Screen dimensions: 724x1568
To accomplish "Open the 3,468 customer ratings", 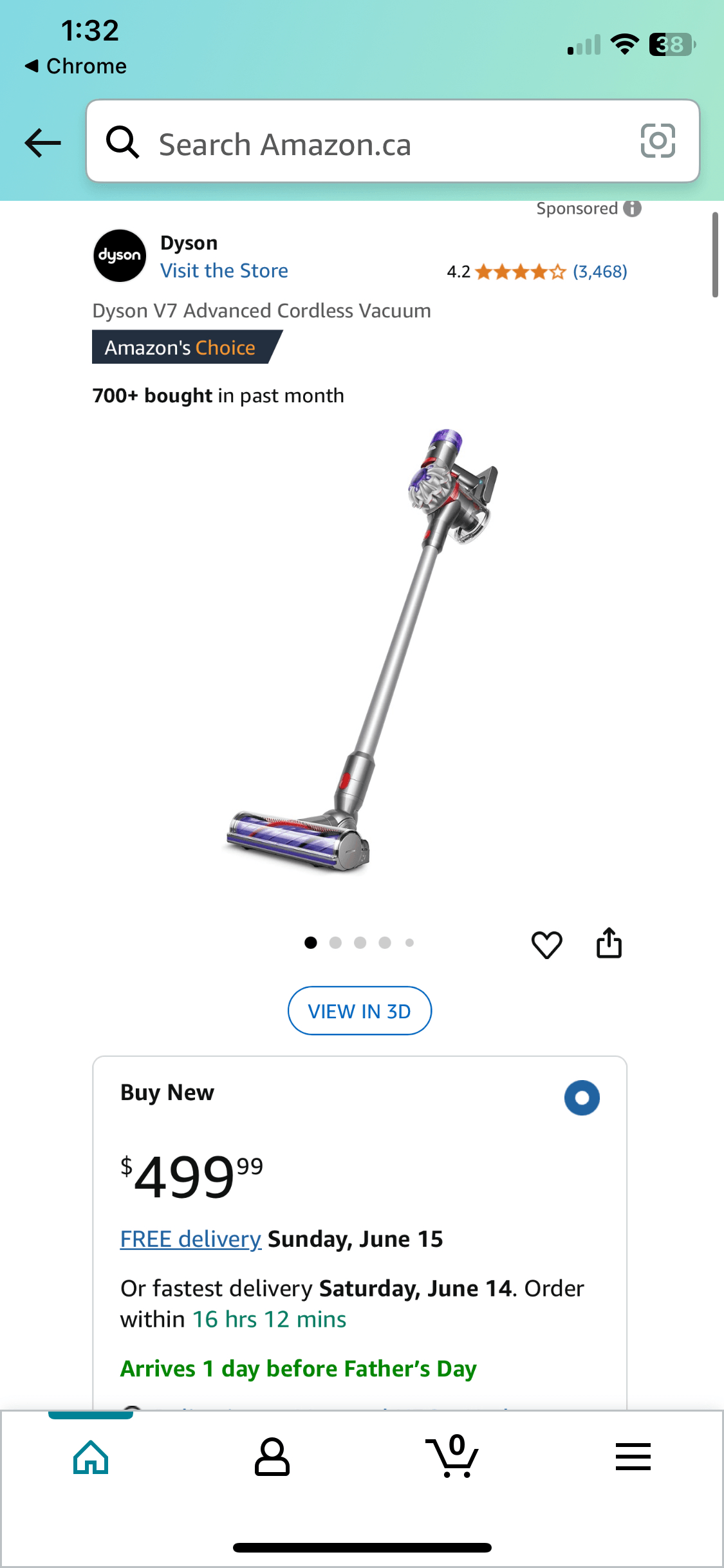I will pyautogui.click(x=600, y=272).
